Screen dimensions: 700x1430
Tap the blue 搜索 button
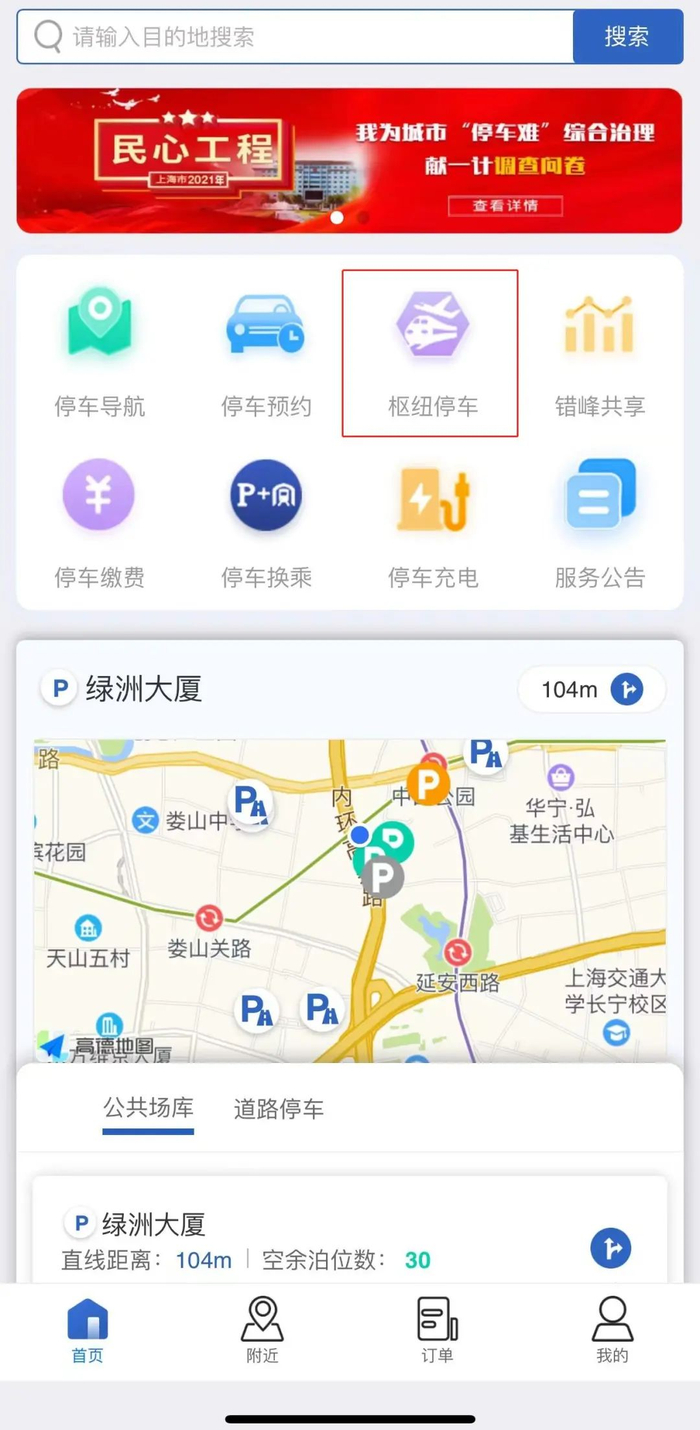627,37
